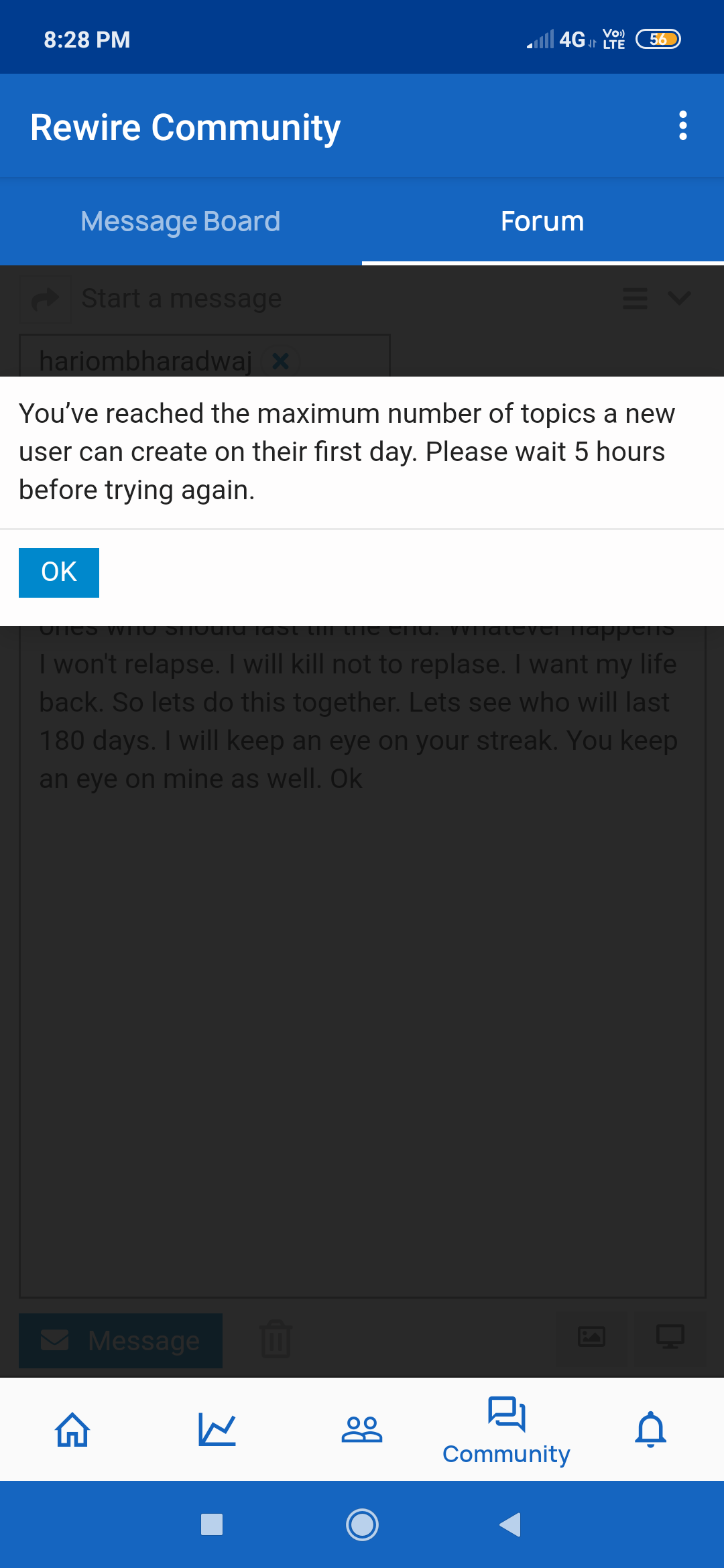The width and height of the screenshot is (724, 1568).
Task: Open the progress chart tab
Action: (x=217, y=1429)
